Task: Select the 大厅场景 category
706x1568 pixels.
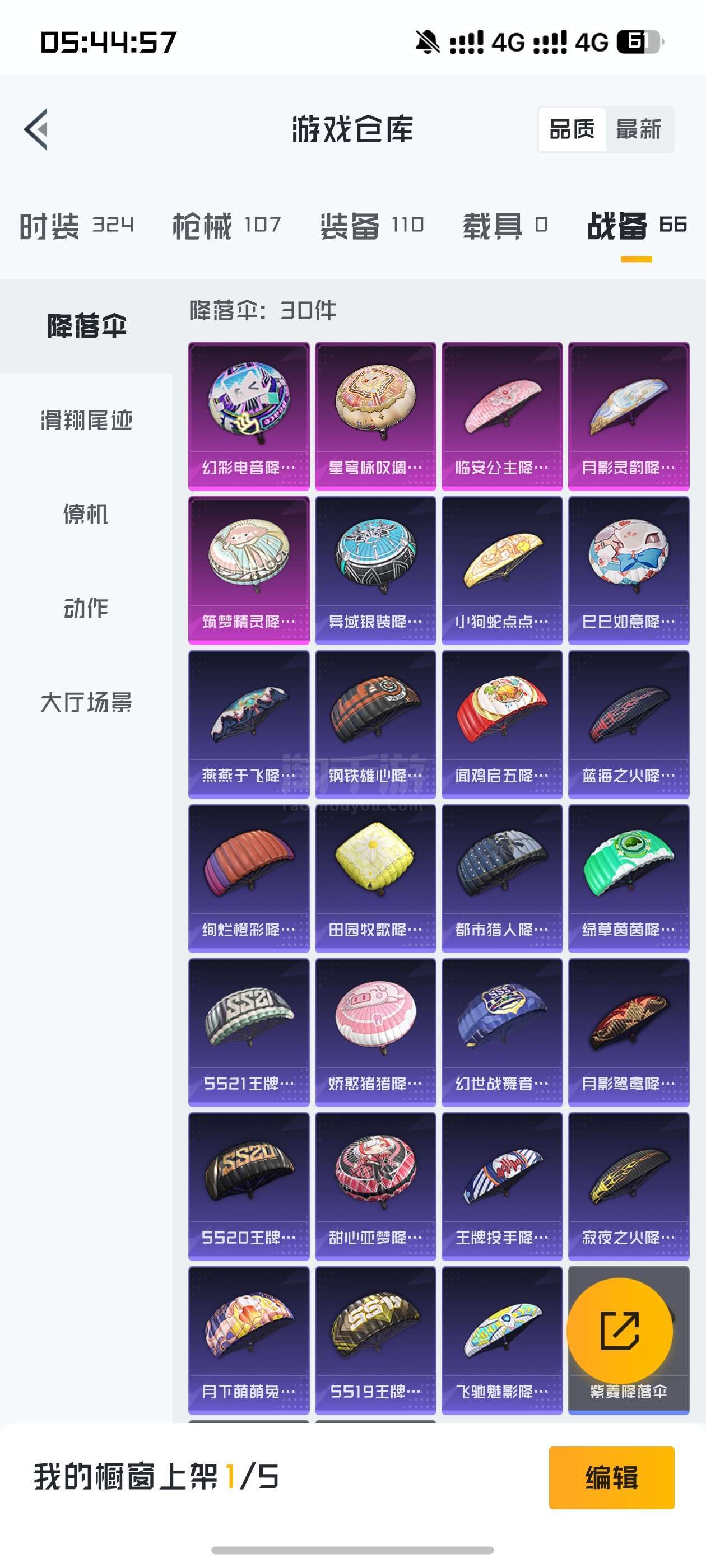Action: point(86,702)
